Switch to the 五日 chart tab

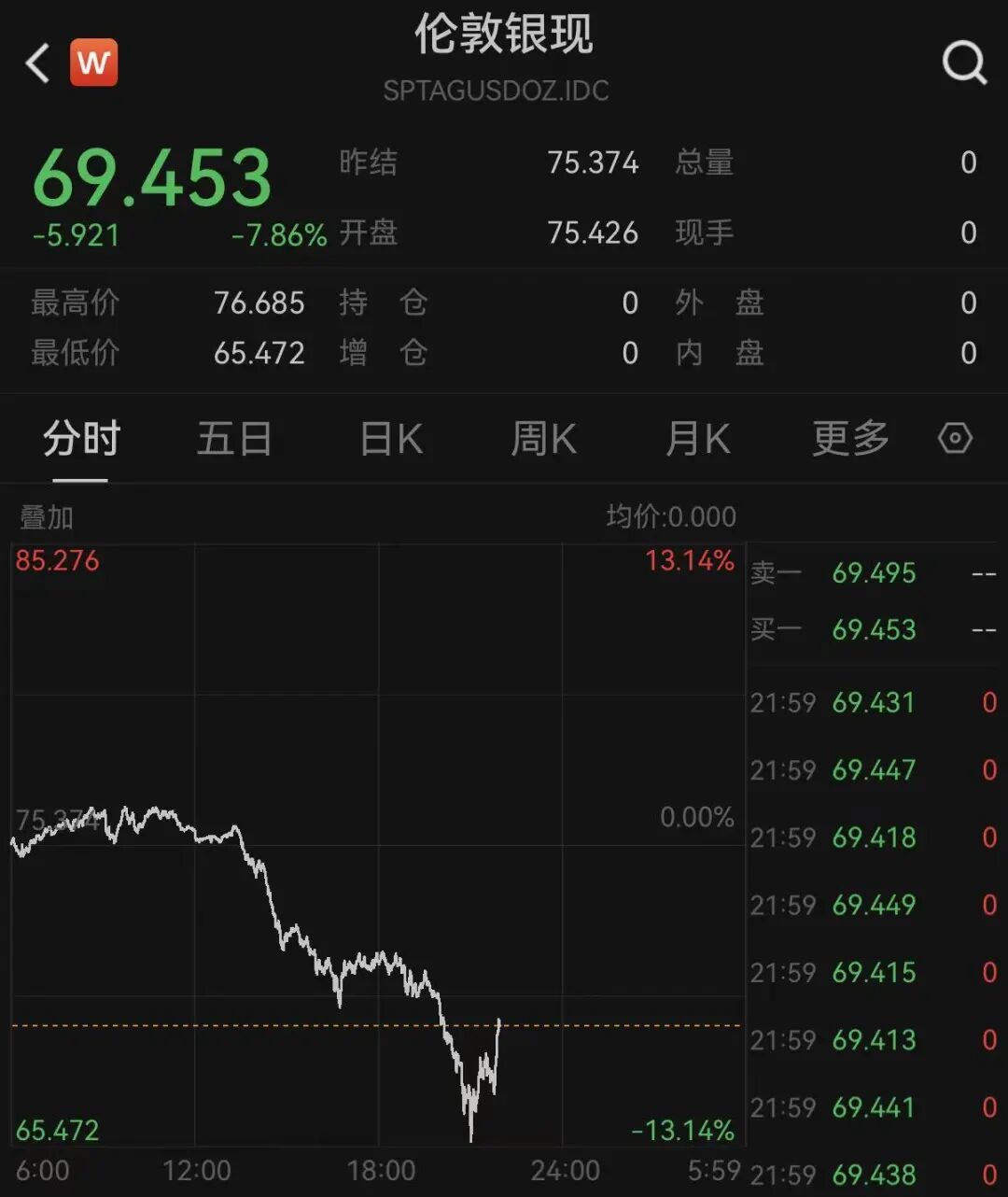click(x=234, y=439)
